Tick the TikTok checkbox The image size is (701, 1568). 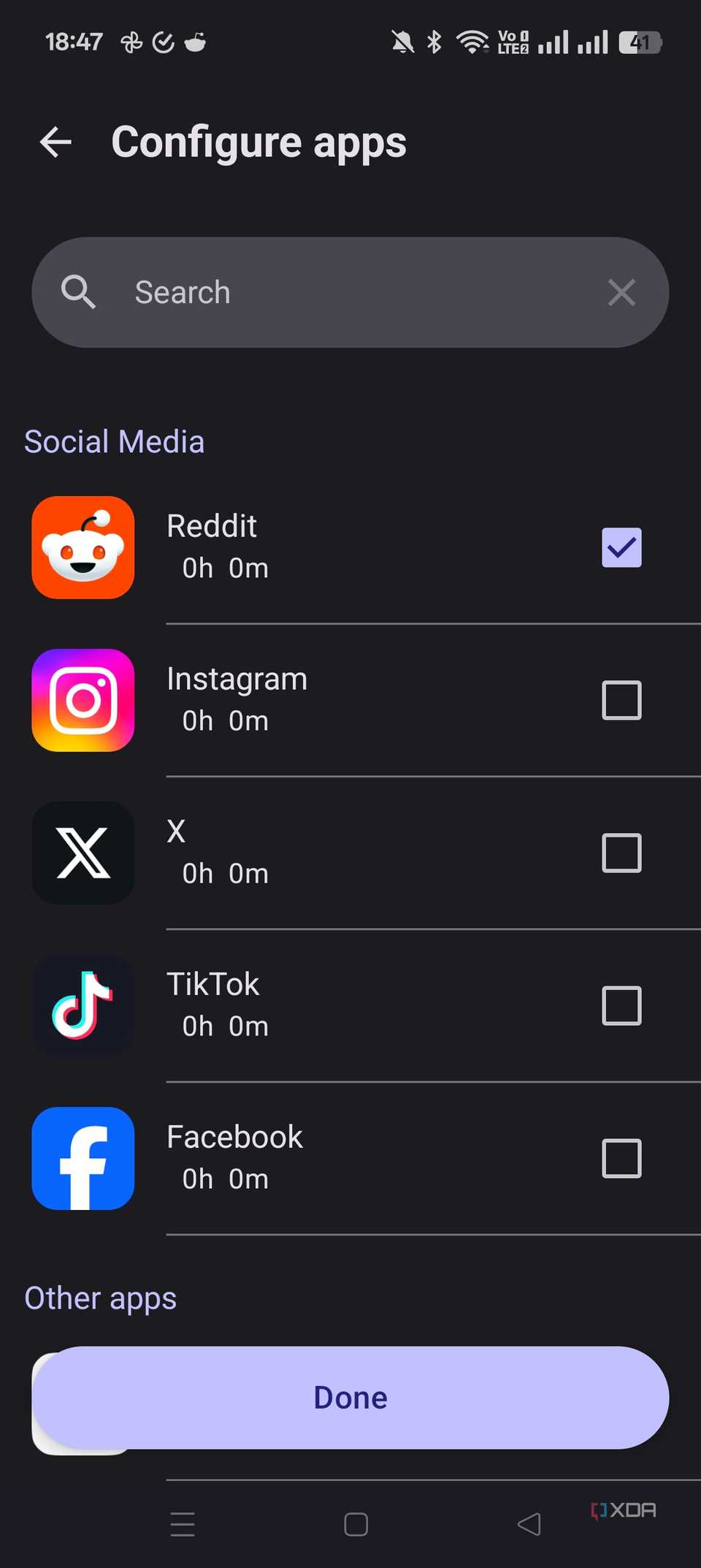coord(621,1005)
